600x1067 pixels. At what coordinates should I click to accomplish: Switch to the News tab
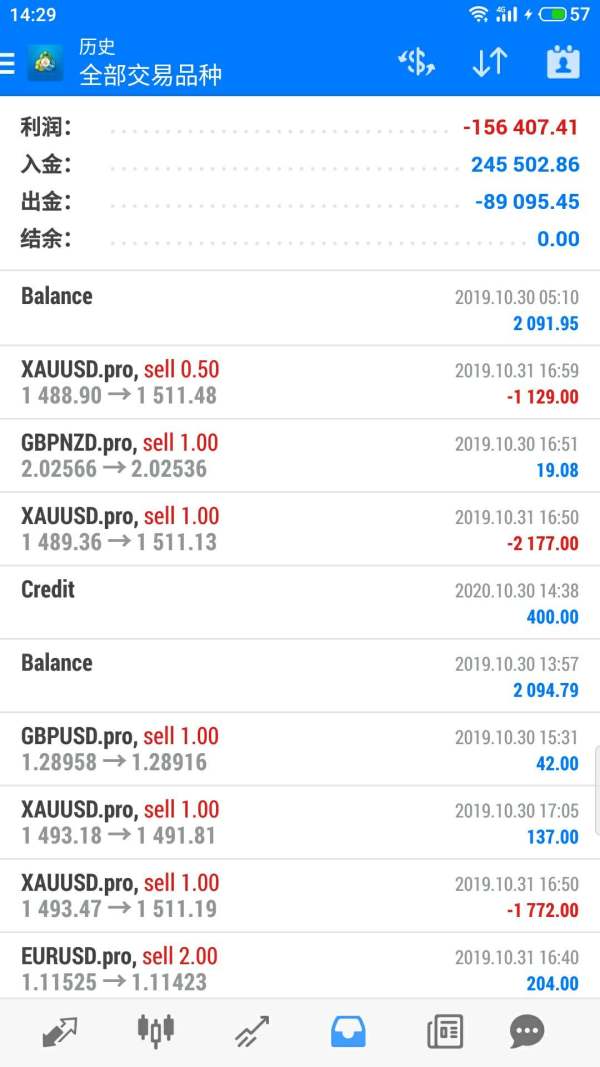[444, 1031]
